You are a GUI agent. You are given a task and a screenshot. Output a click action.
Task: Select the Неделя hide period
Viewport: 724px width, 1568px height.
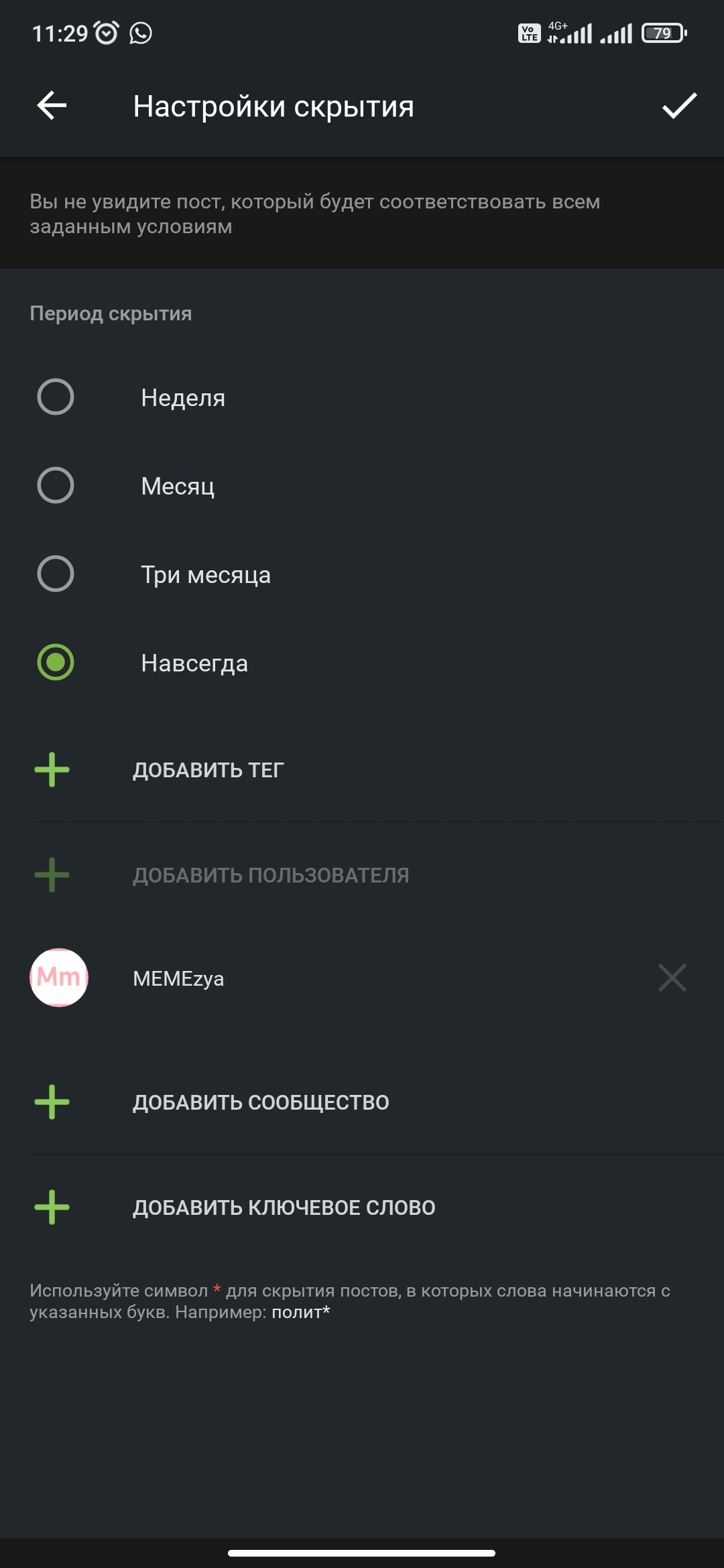pyautogui.click(x=56, y=397)
